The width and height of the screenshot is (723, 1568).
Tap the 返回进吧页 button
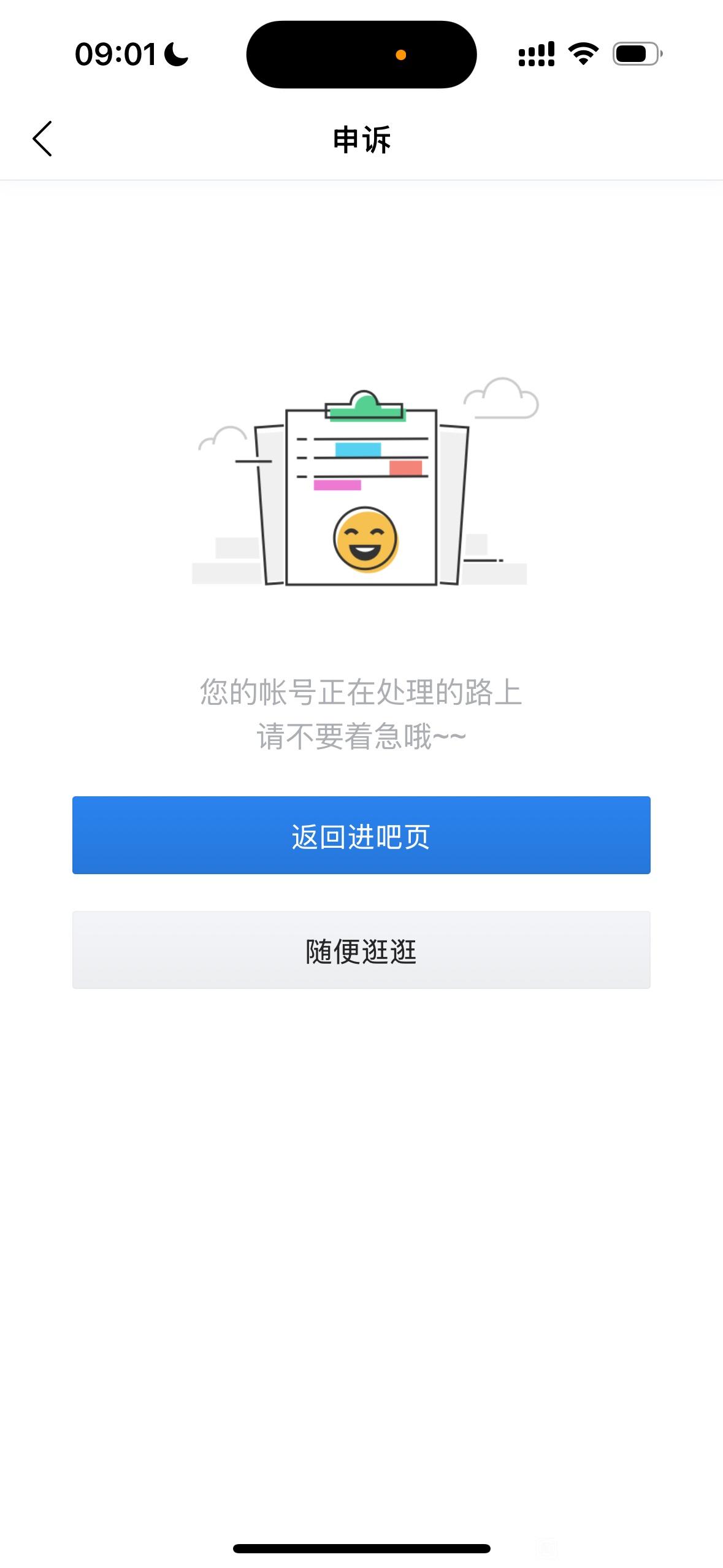(x=361, y=836)
